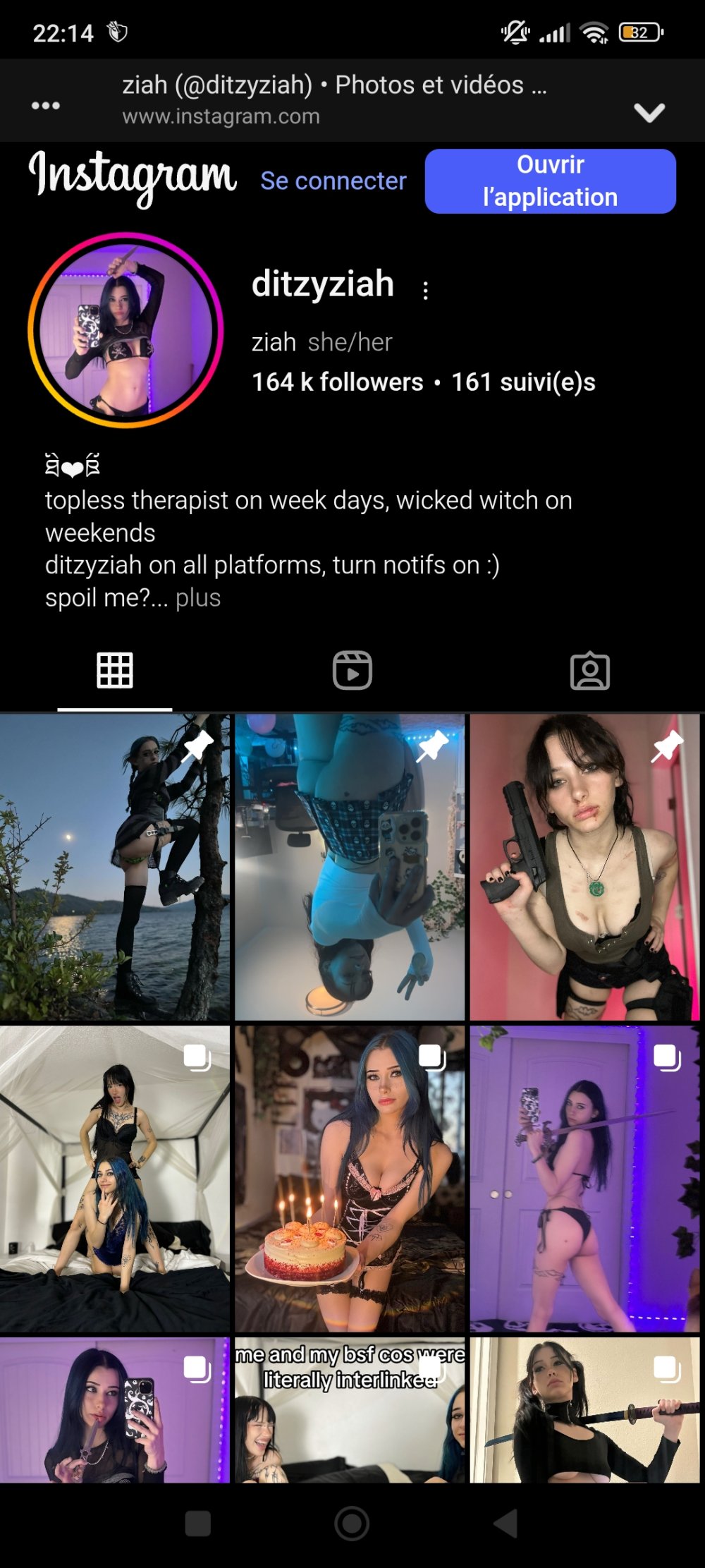Open the purple room sword post
Screen dimensions: 705x1568
click(584, 1179)
